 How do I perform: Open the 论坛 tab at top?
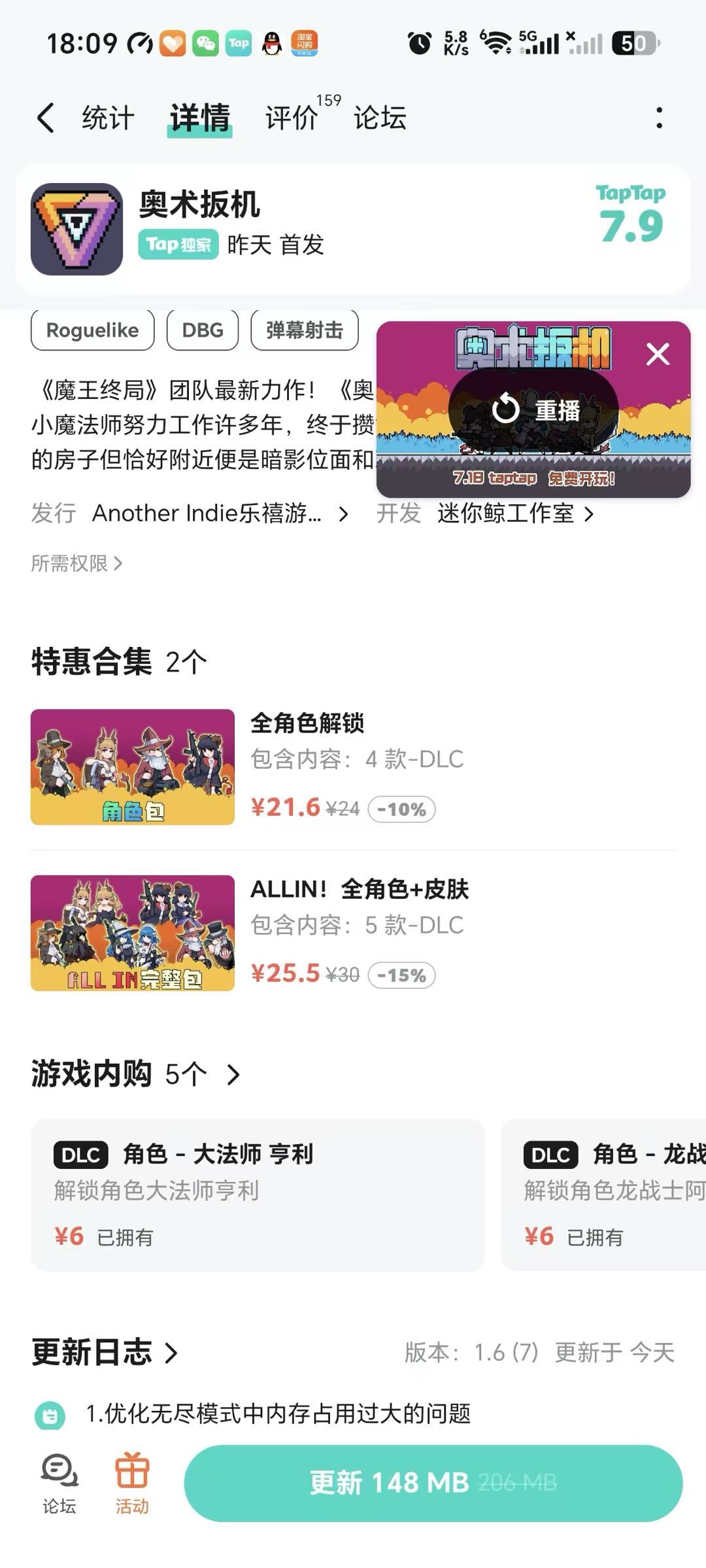pyautogui.click(x=380, y=118)
